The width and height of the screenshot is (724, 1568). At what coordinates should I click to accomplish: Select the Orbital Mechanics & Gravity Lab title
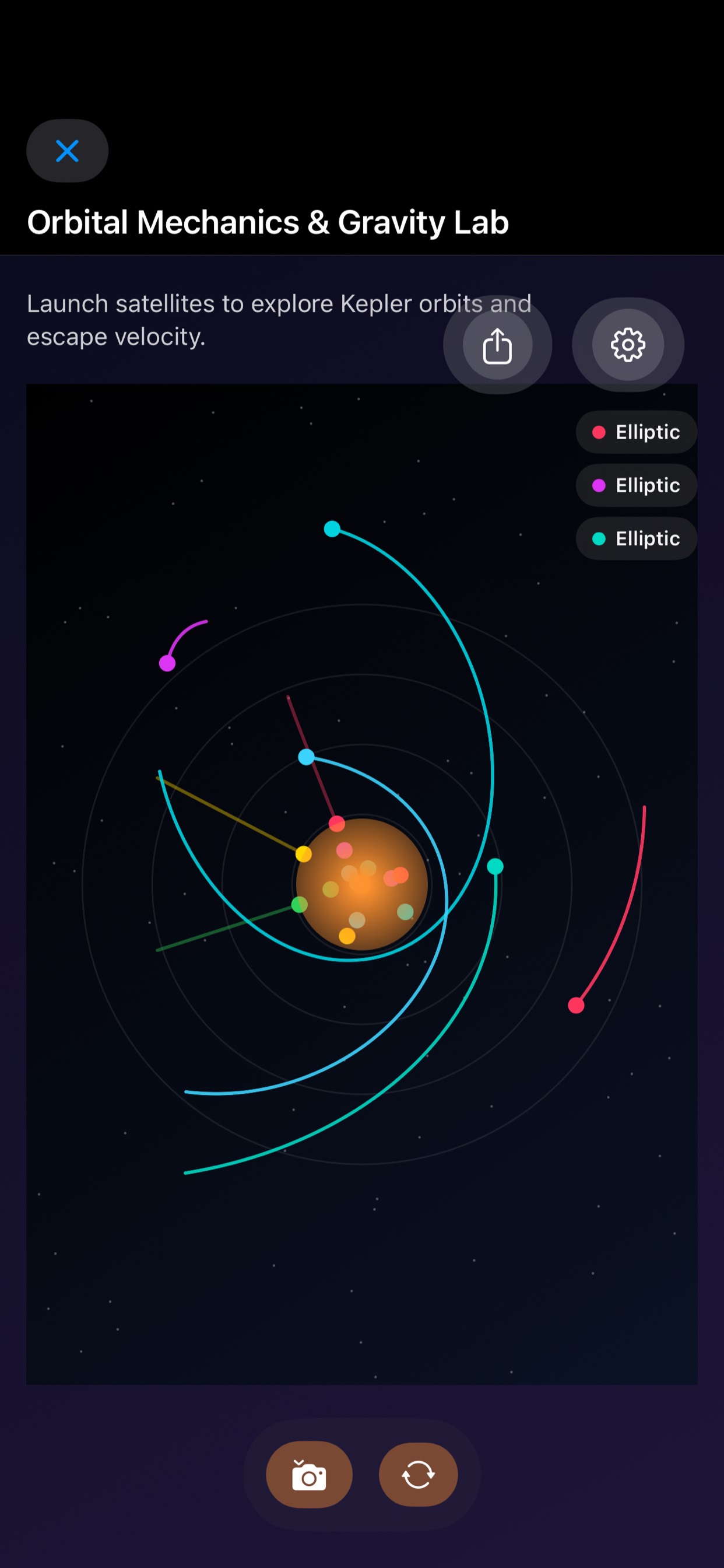point(268,222)
